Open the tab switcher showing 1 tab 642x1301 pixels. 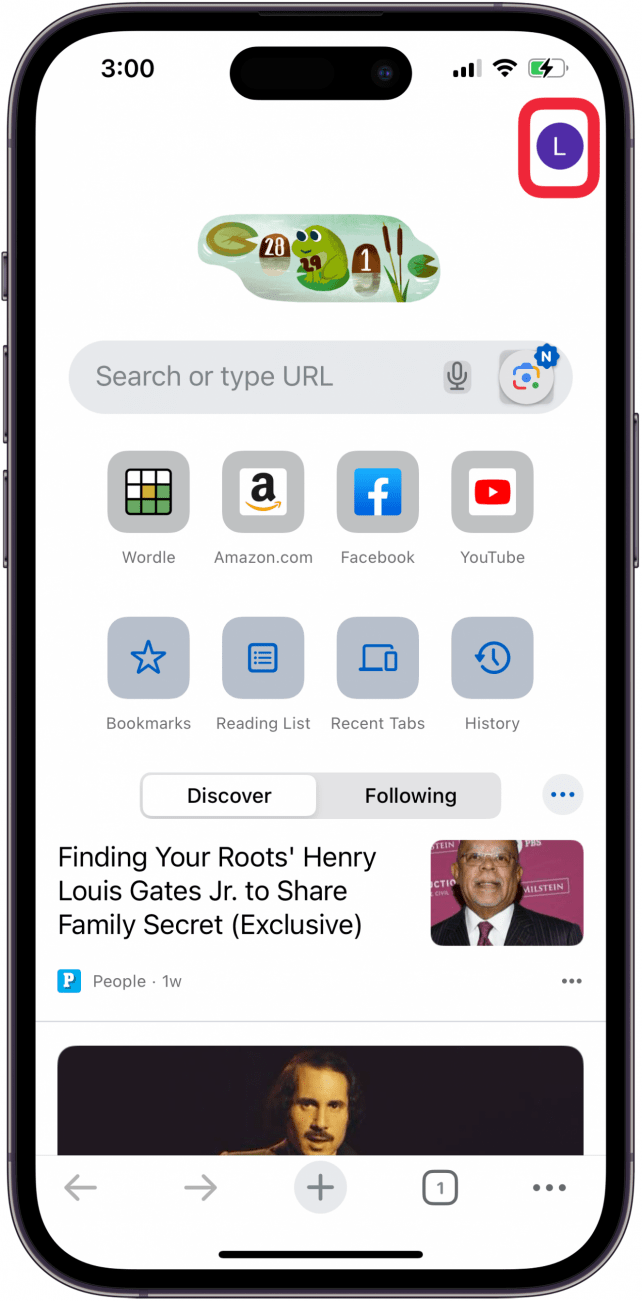pos(439,1188)
